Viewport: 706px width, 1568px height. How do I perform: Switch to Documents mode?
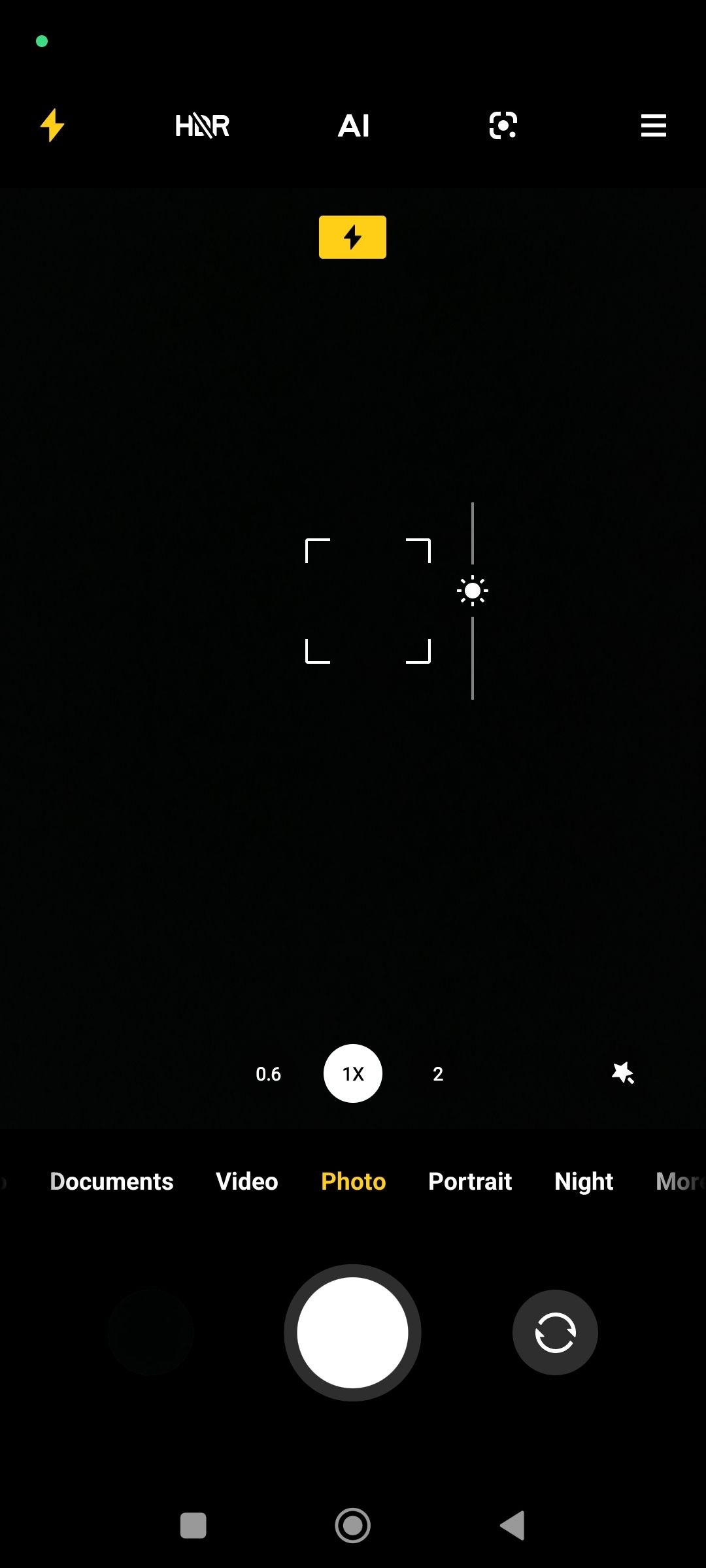(x=112, y=1181)
